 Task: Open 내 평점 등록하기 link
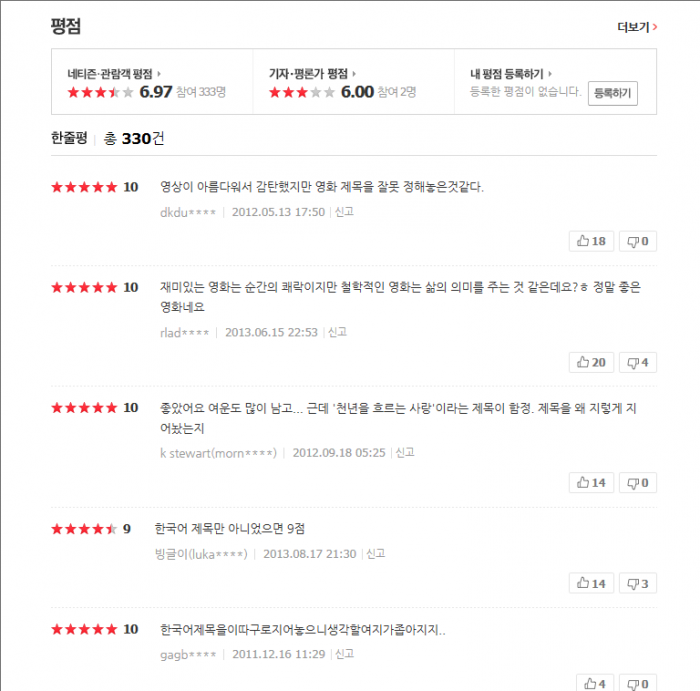click(509, 74)
